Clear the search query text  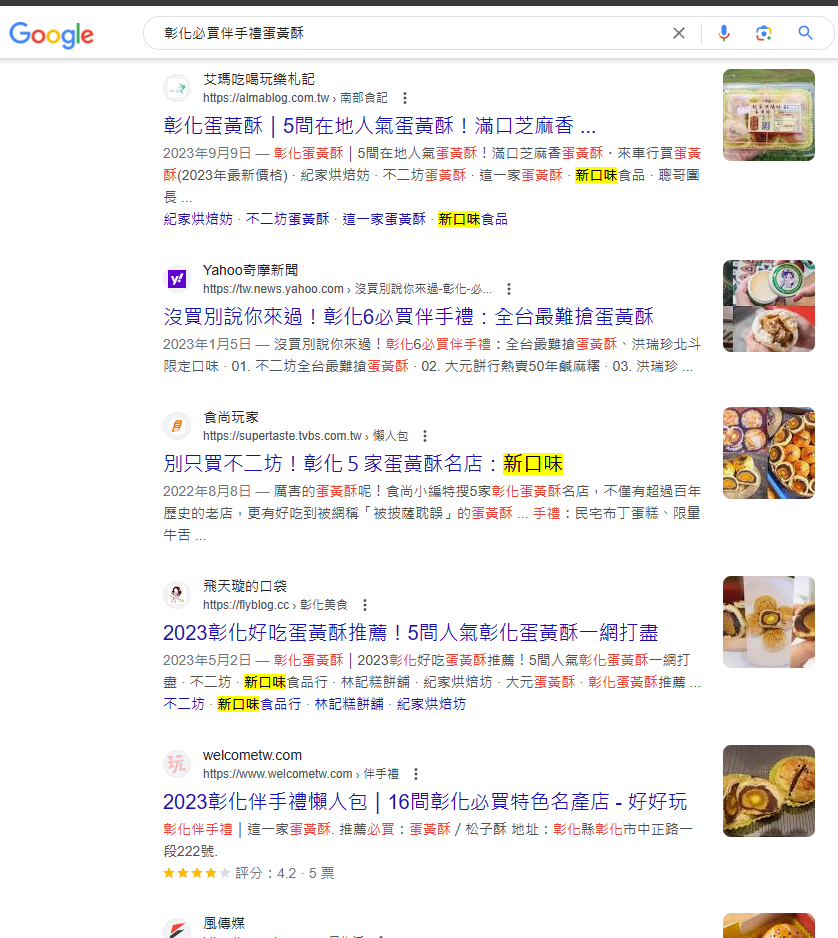coord(679,33)
